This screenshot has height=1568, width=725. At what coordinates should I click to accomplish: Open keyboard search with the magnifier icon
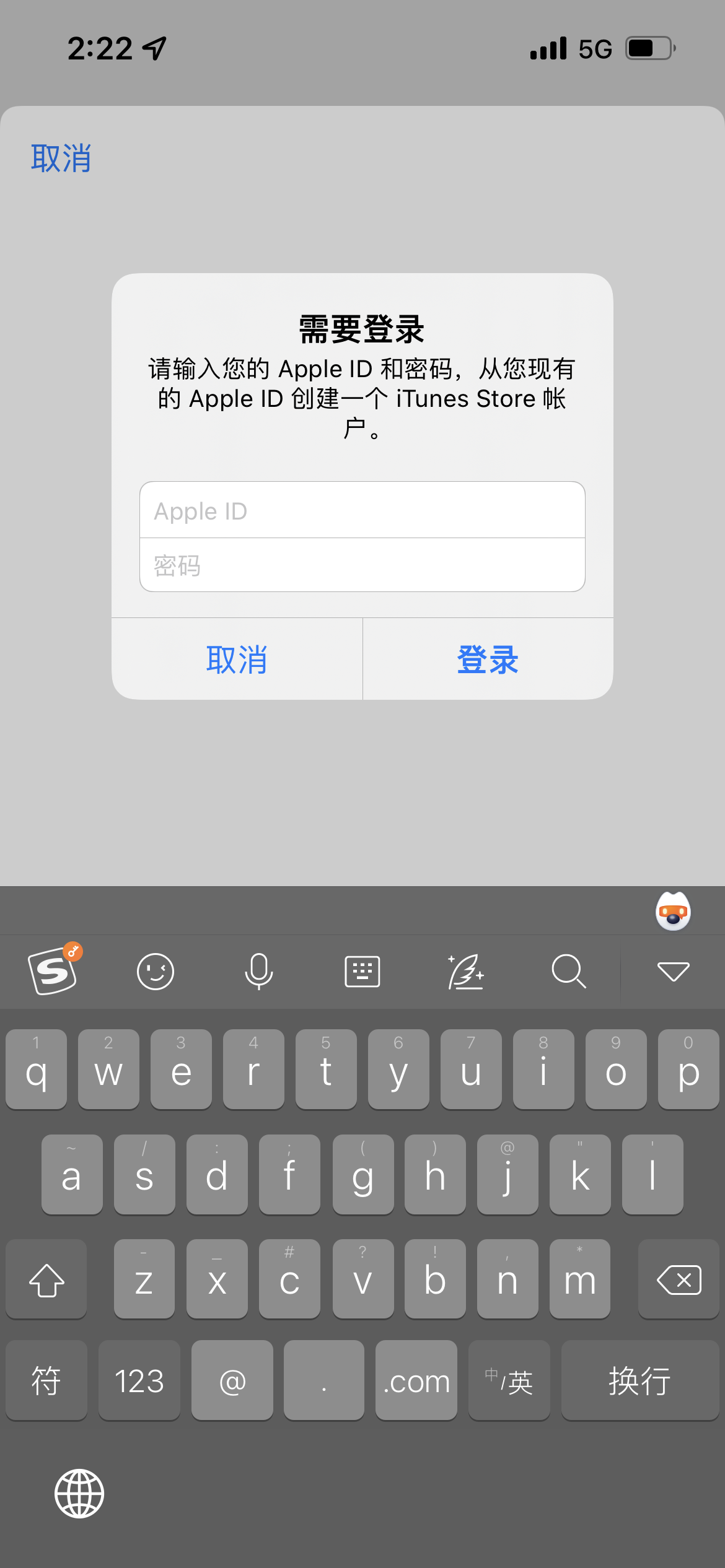click(568, 971)
